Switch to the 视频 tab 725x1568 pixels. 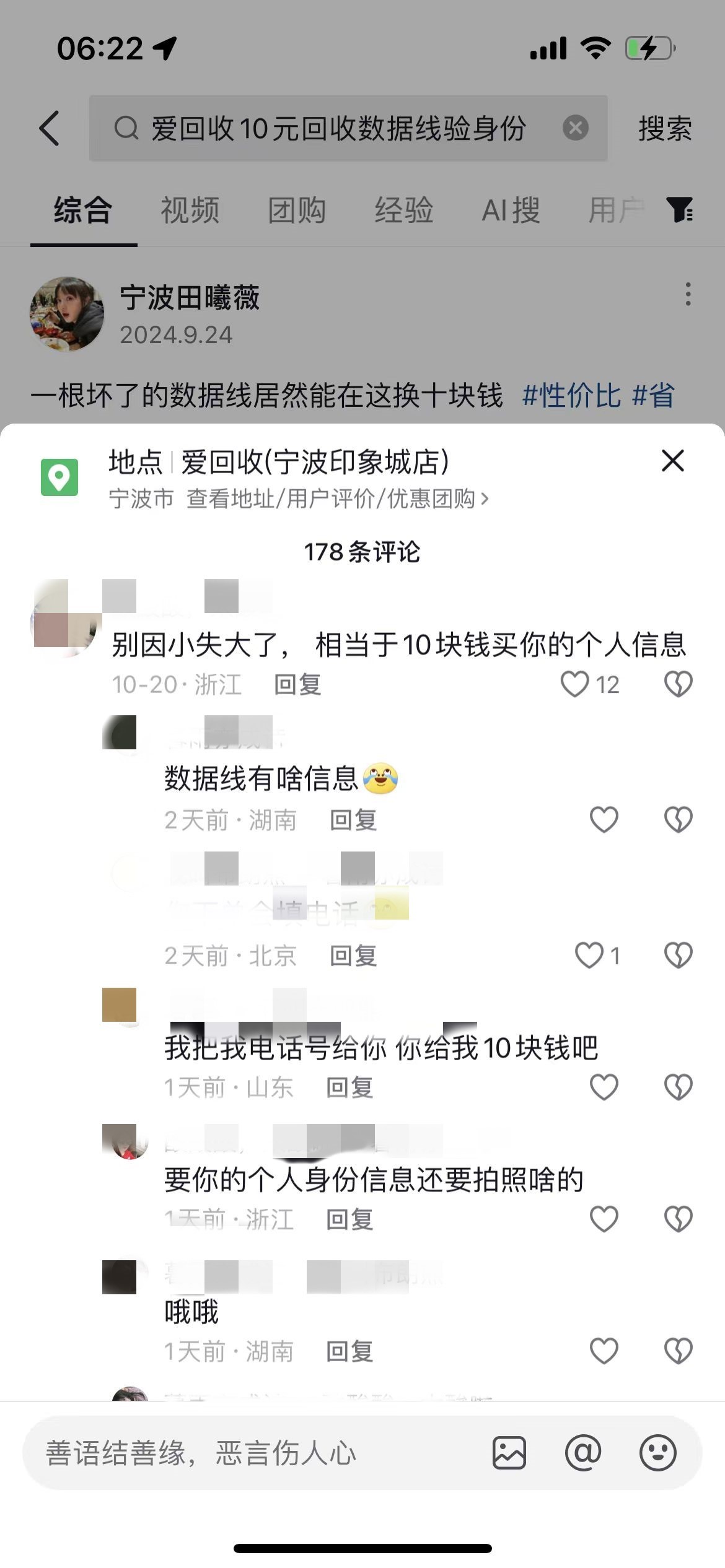pyautogui.click(x=190, y=210)
